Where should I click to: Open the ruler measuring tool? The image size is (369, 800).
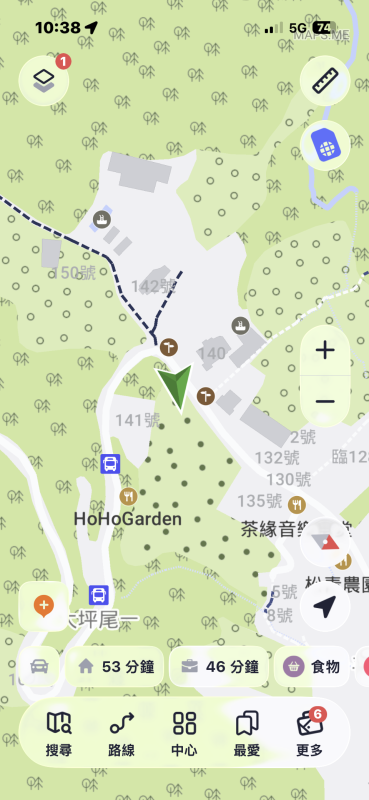pos(325,80)
